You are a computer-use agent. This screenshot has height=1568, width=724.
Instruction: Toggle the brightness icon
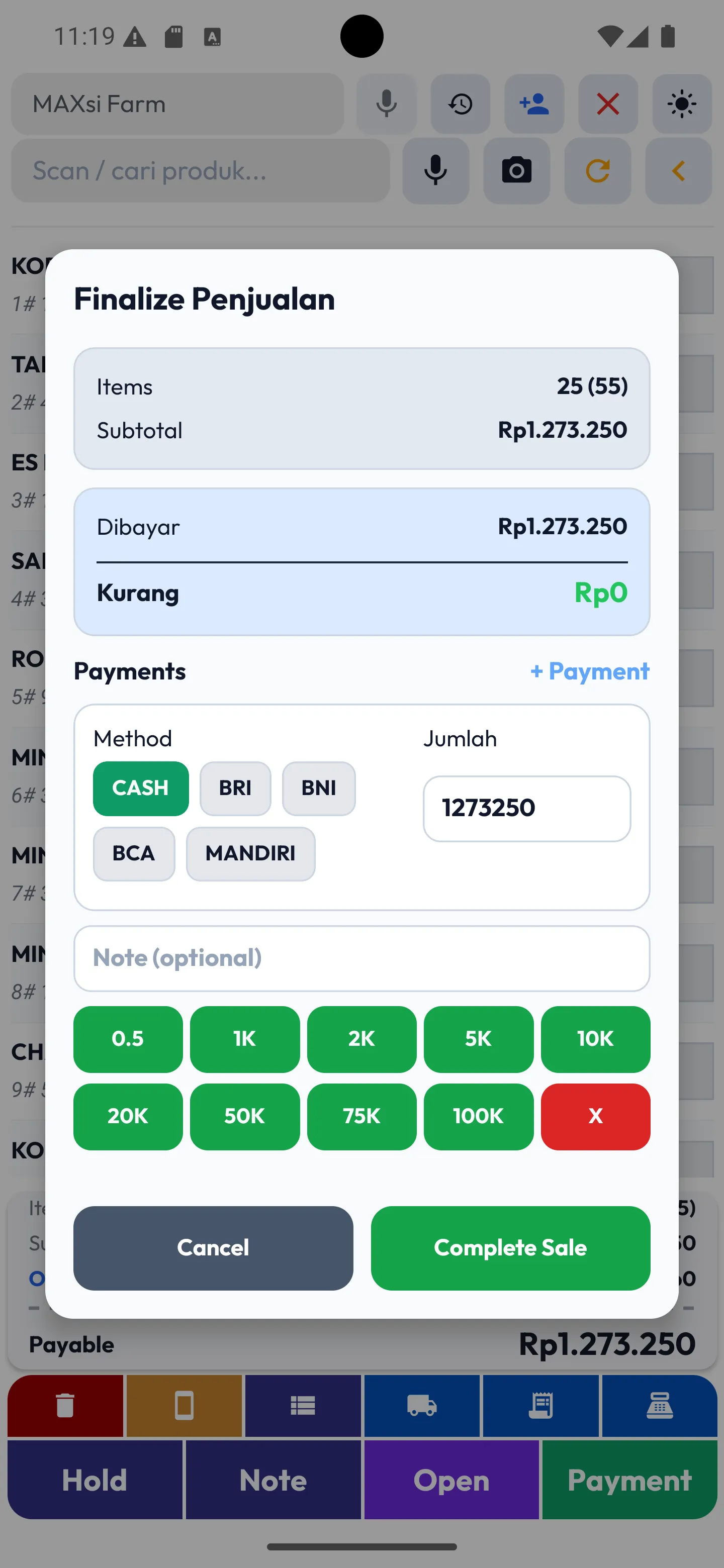tap(682, 105)
